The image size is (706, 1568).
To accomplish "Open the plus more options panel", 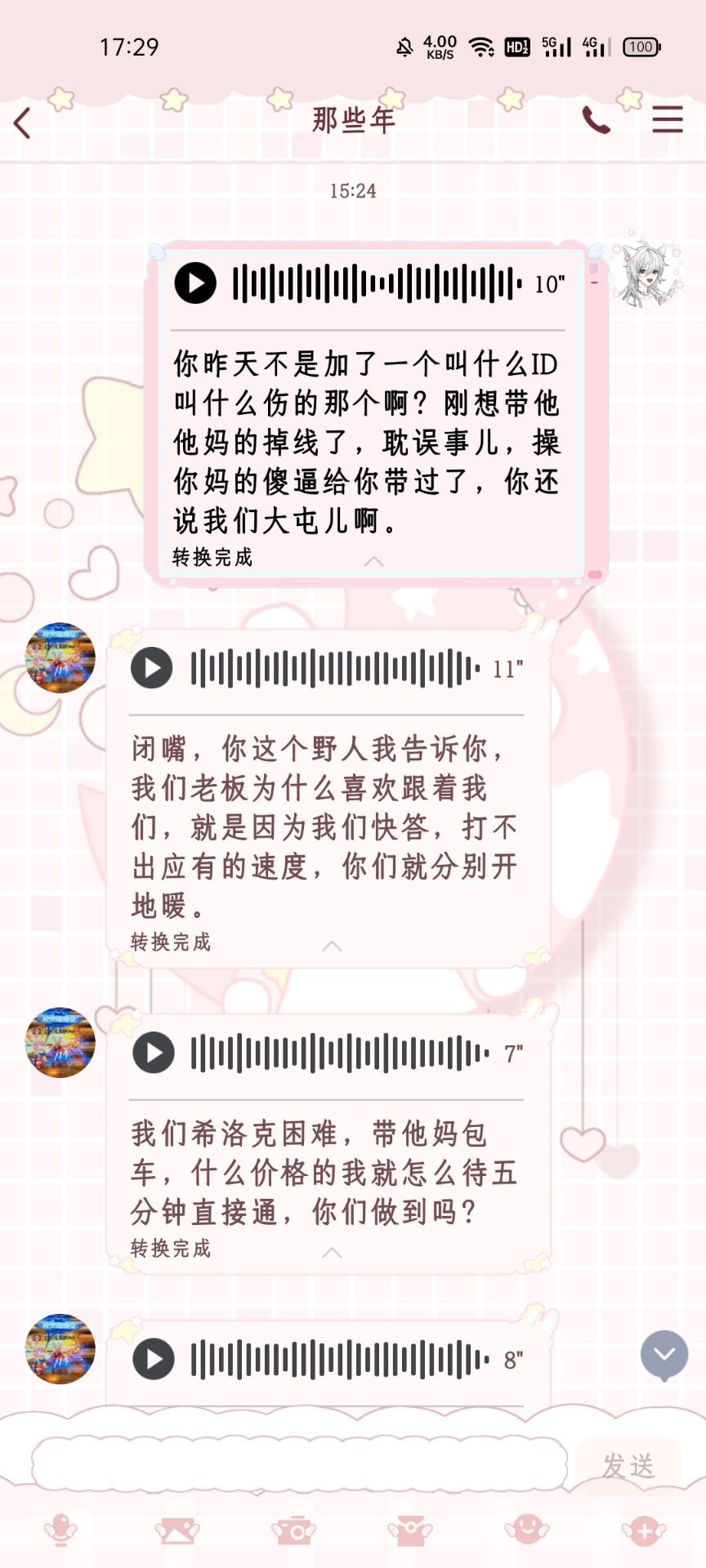I will click(x=644, y=1530).
